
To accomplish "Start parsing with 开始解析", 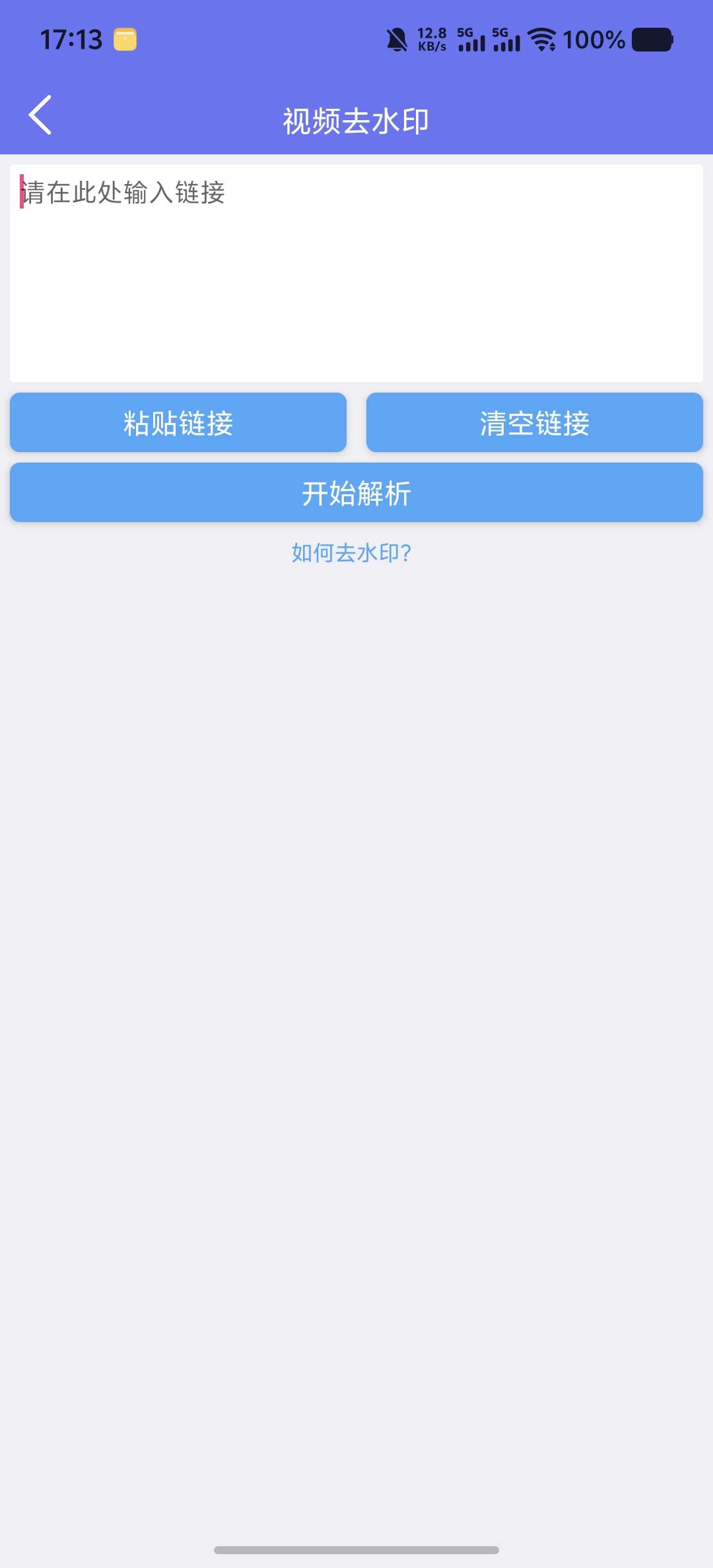I will [x=356, y=492].
